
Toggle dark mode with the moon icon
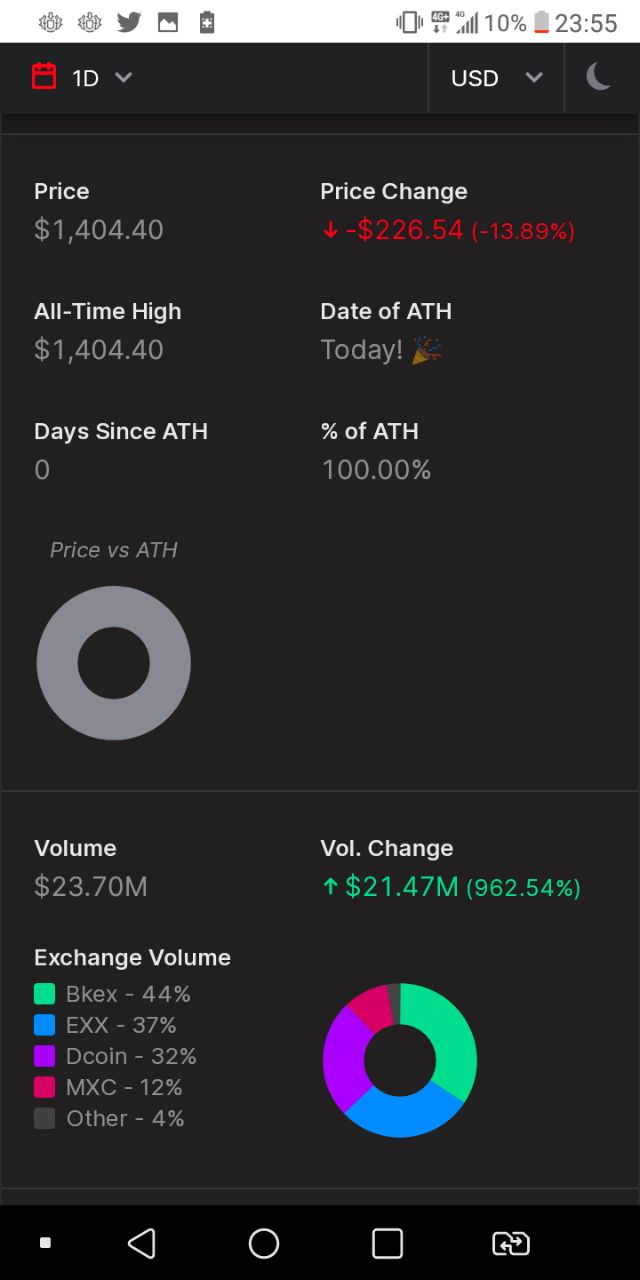coord(599,77)
